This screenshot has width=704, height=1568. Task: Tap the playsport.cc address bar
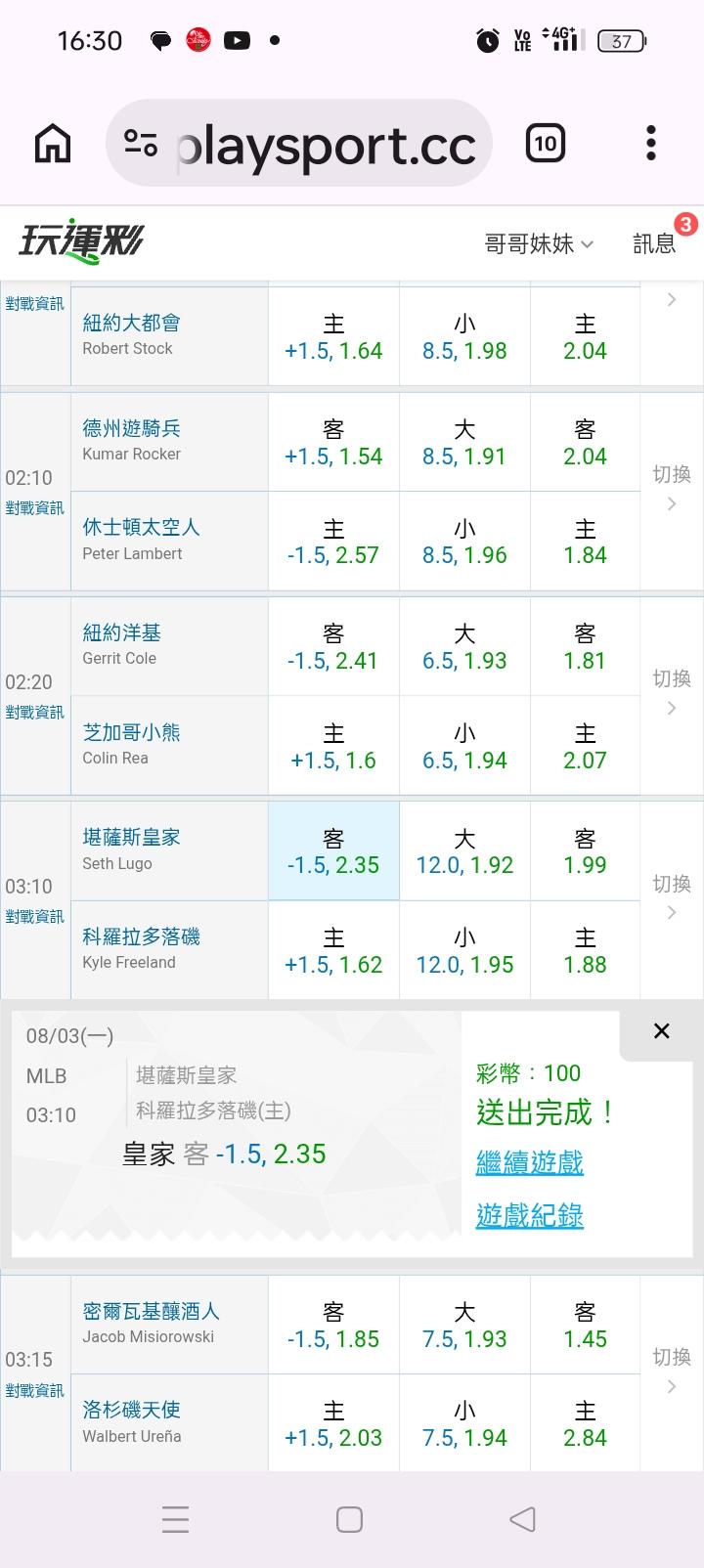point(299,144)
